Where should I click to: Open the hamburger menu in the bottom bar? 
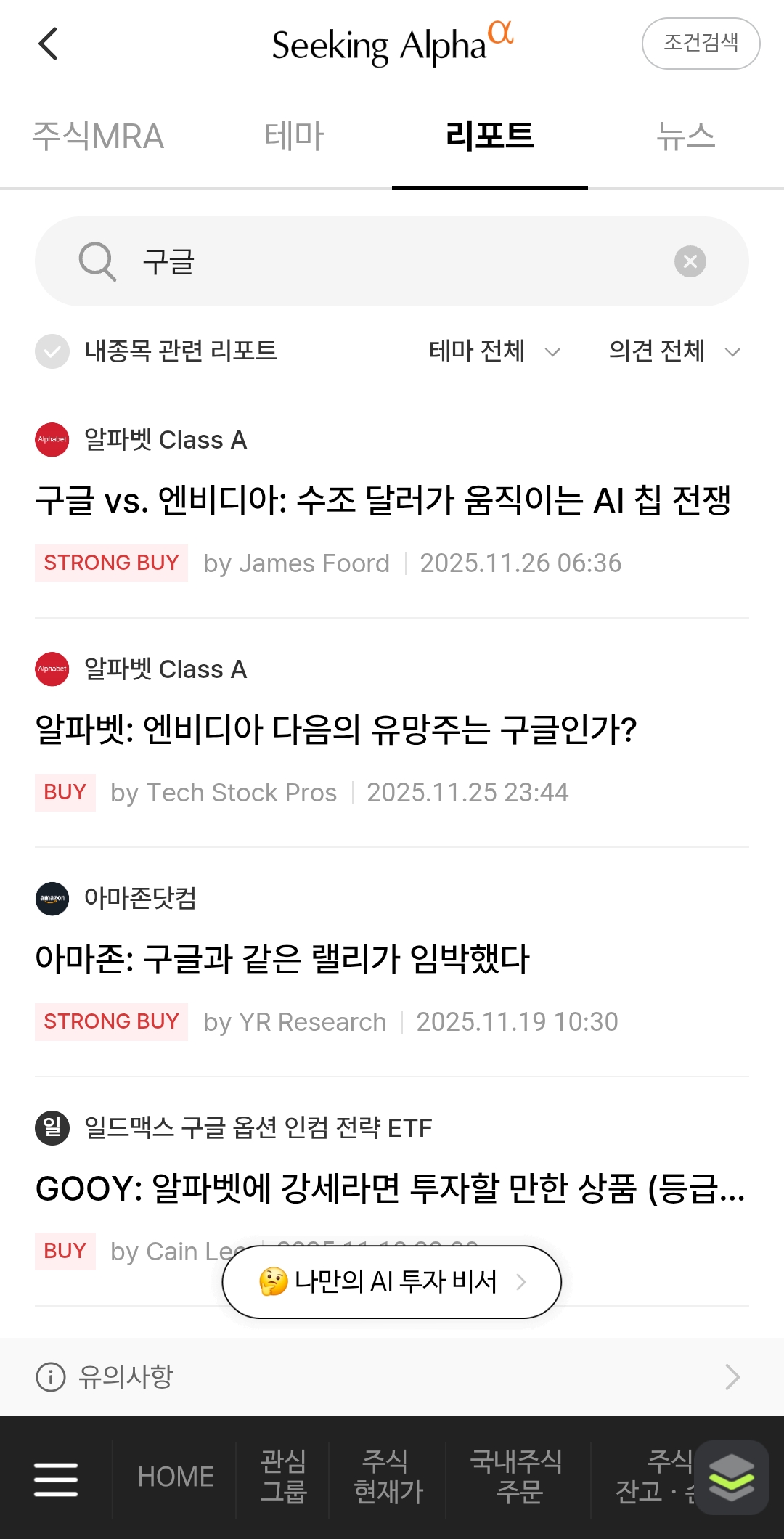point(56,1478)
